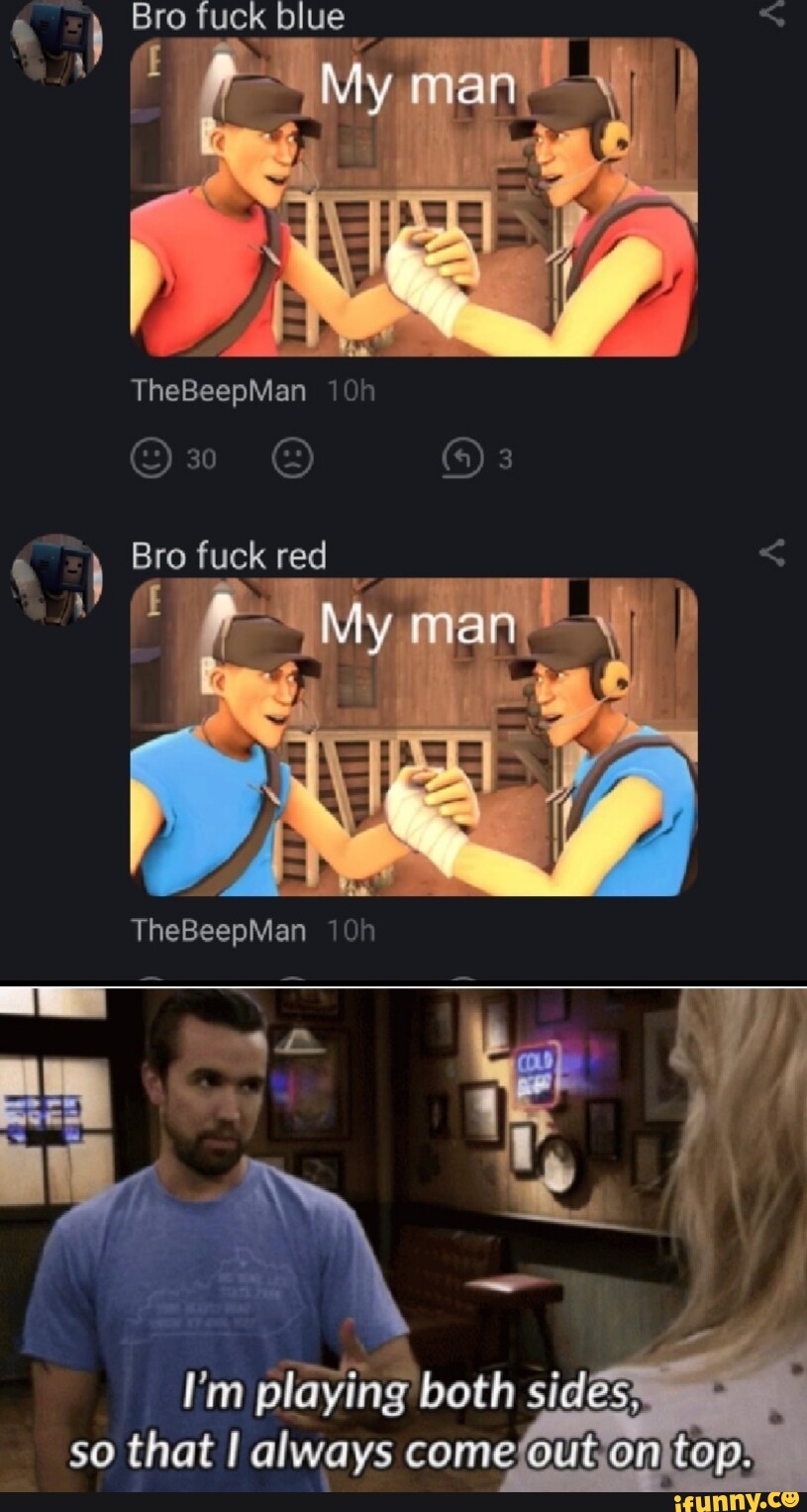Open the 'Bro fuck blue' post title
Viewport: 807px width, 1512px height.
[236, 15]
